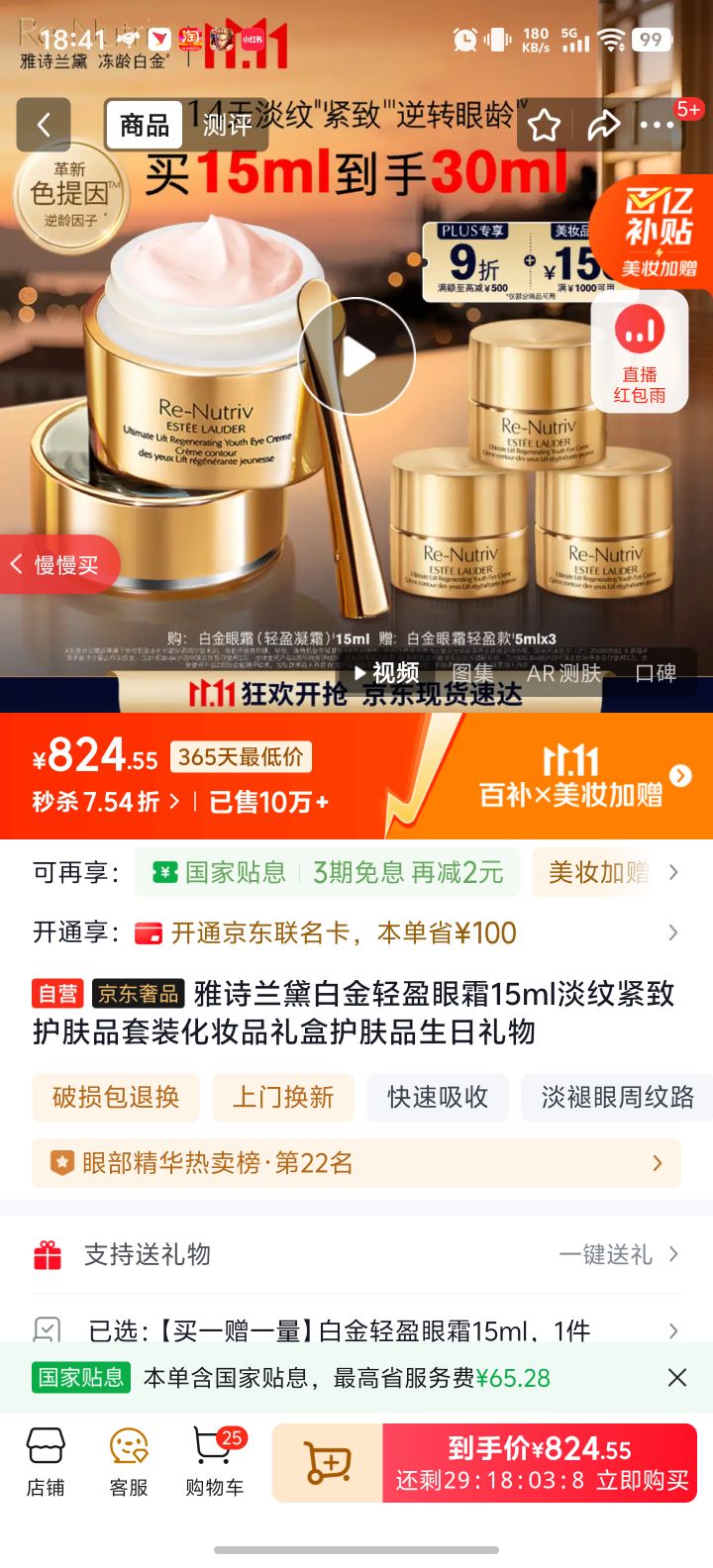Image resolution: width=713 pixels, height=1568 pixels.
Task: Favorite the product with the star icon
Action: 542,126
